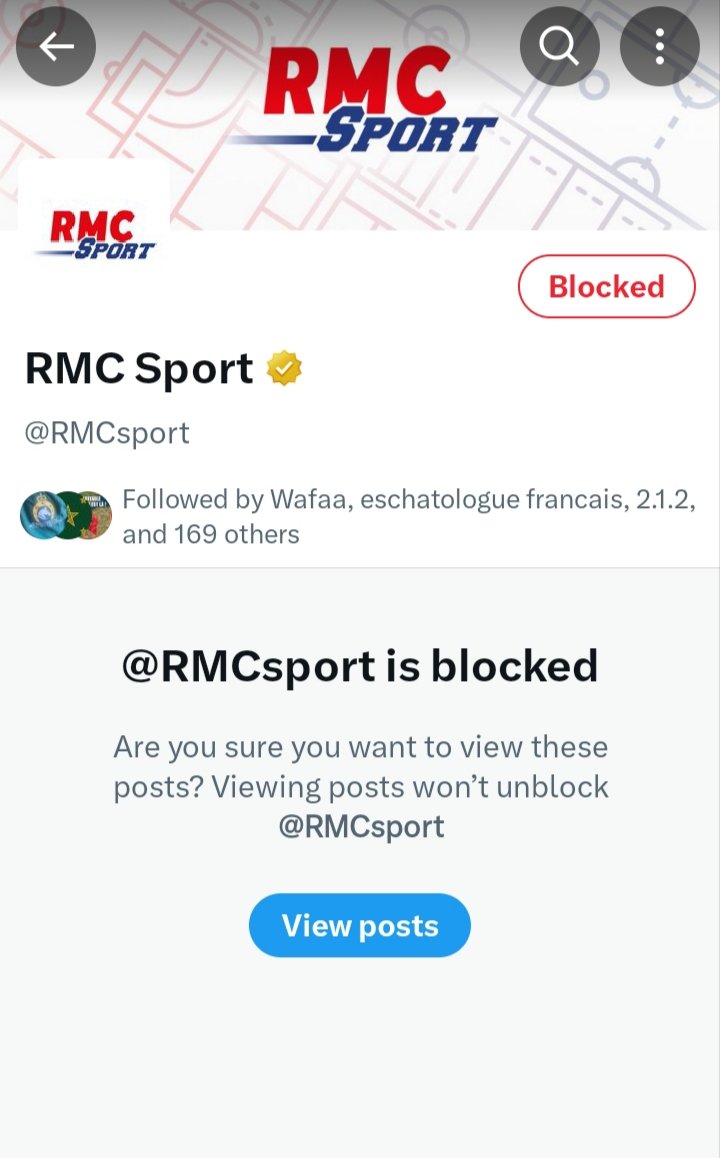Unblock by tapping the Blocked button
The width and height of the screenshot is (720, 1158).
(605, 287)
